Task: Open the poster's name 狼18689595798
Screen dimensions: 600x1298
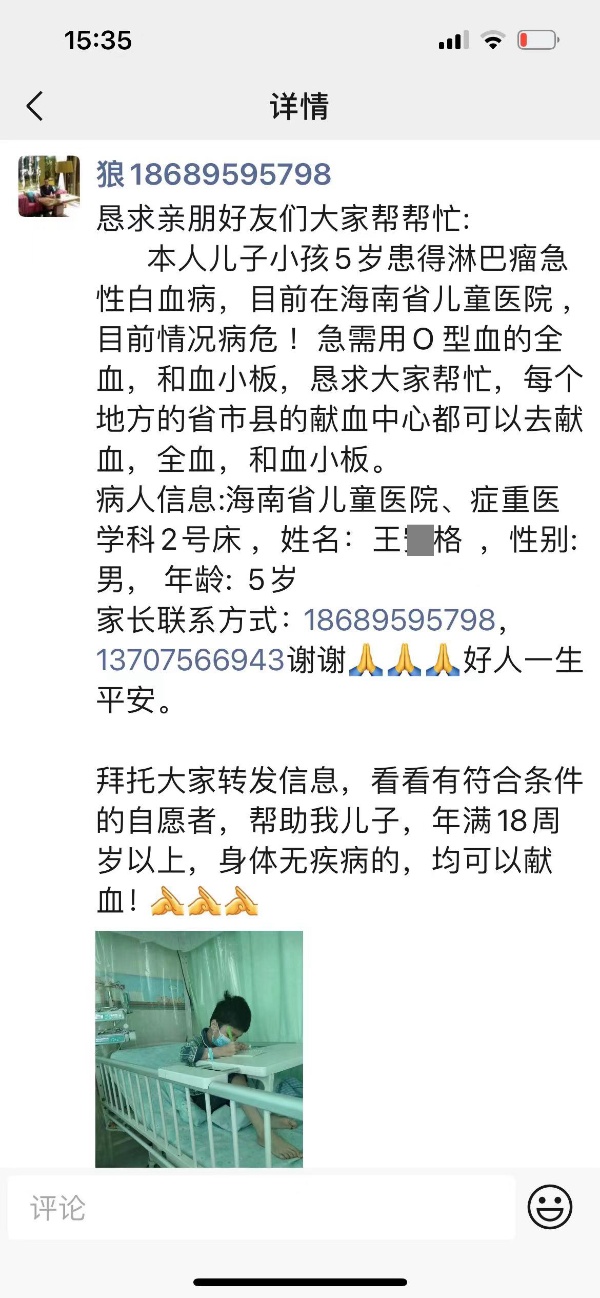Action: pos(213,174)
